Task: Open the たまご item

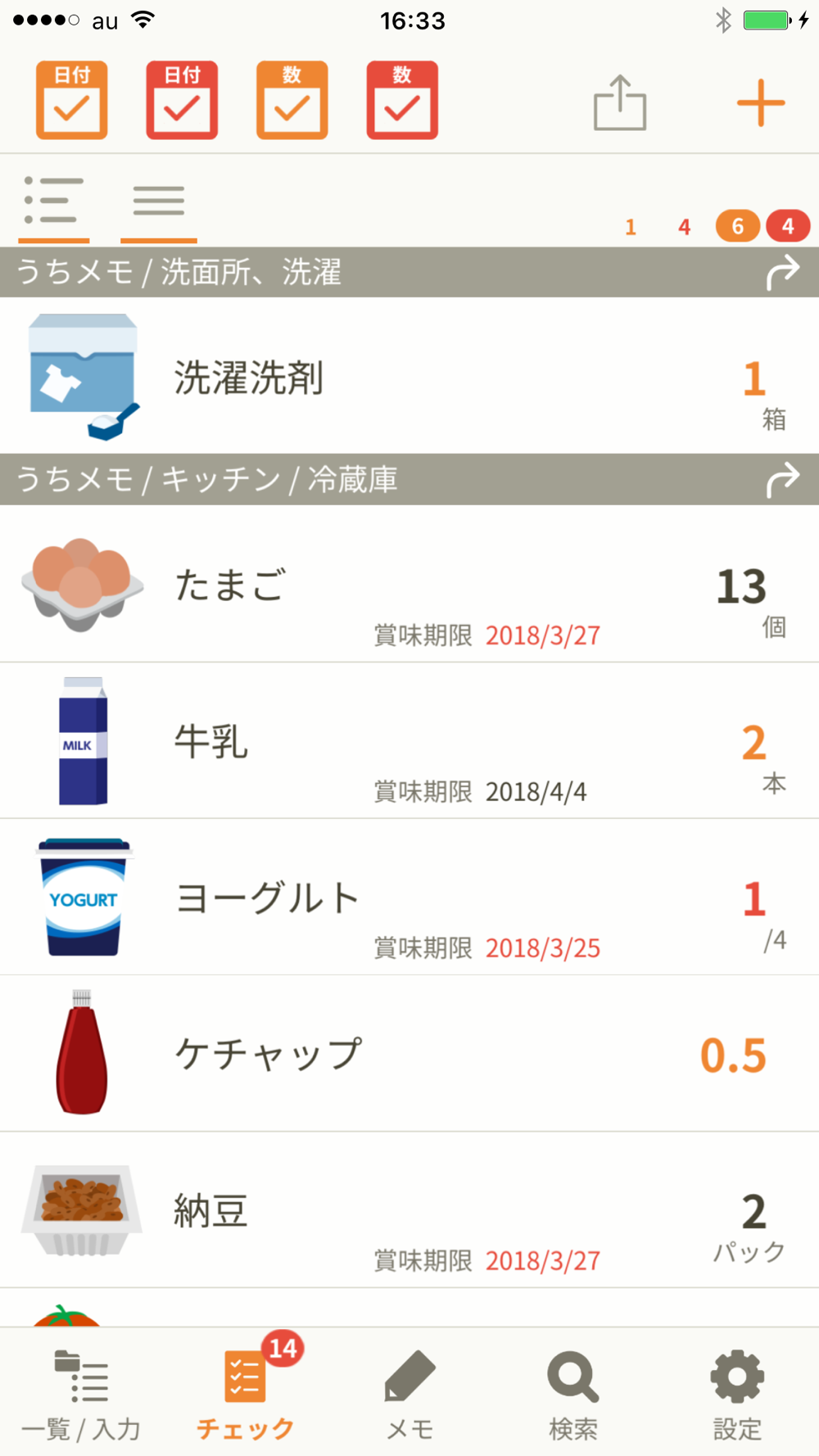Action: pos(409,583)
